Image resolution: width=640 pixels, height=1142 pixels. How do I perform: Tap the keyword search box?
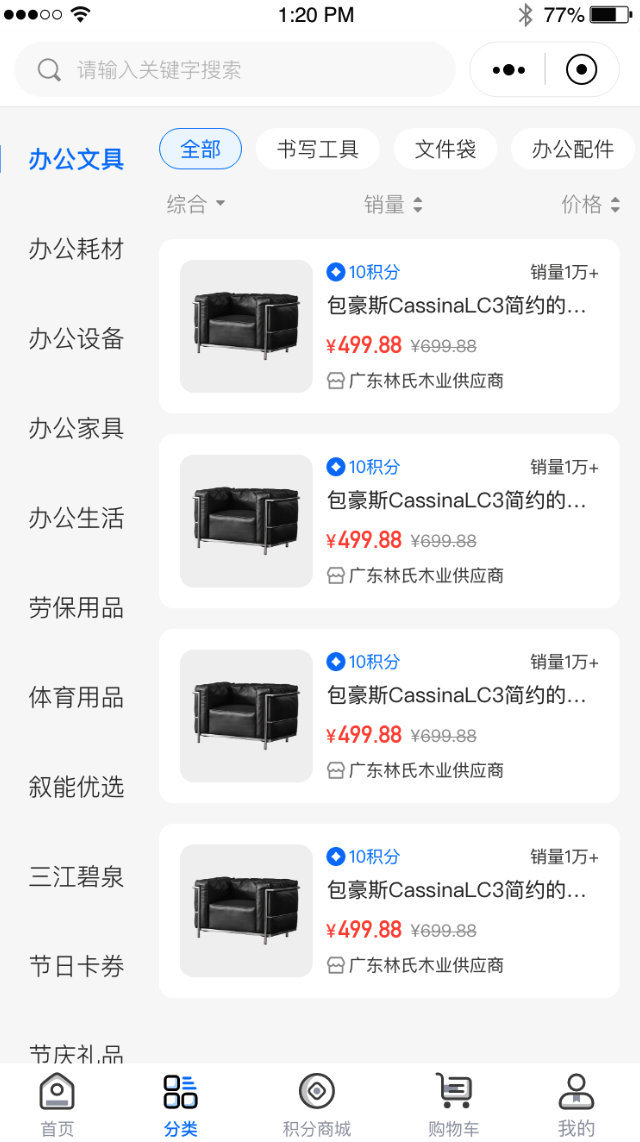235,70
